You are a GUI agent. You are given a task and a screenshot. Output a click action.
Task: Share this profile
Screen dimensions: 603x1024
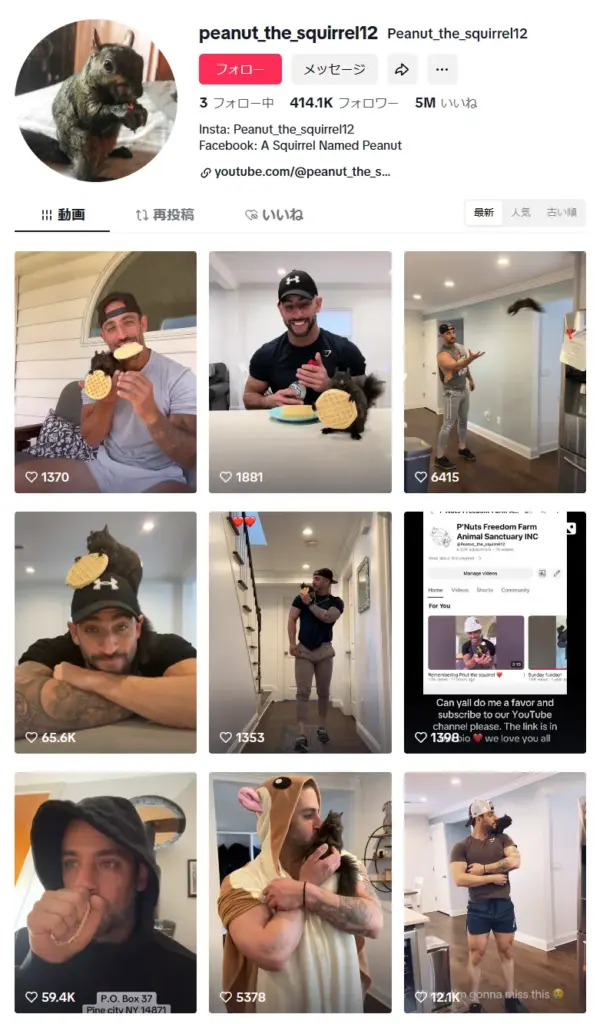coord(402,69)
